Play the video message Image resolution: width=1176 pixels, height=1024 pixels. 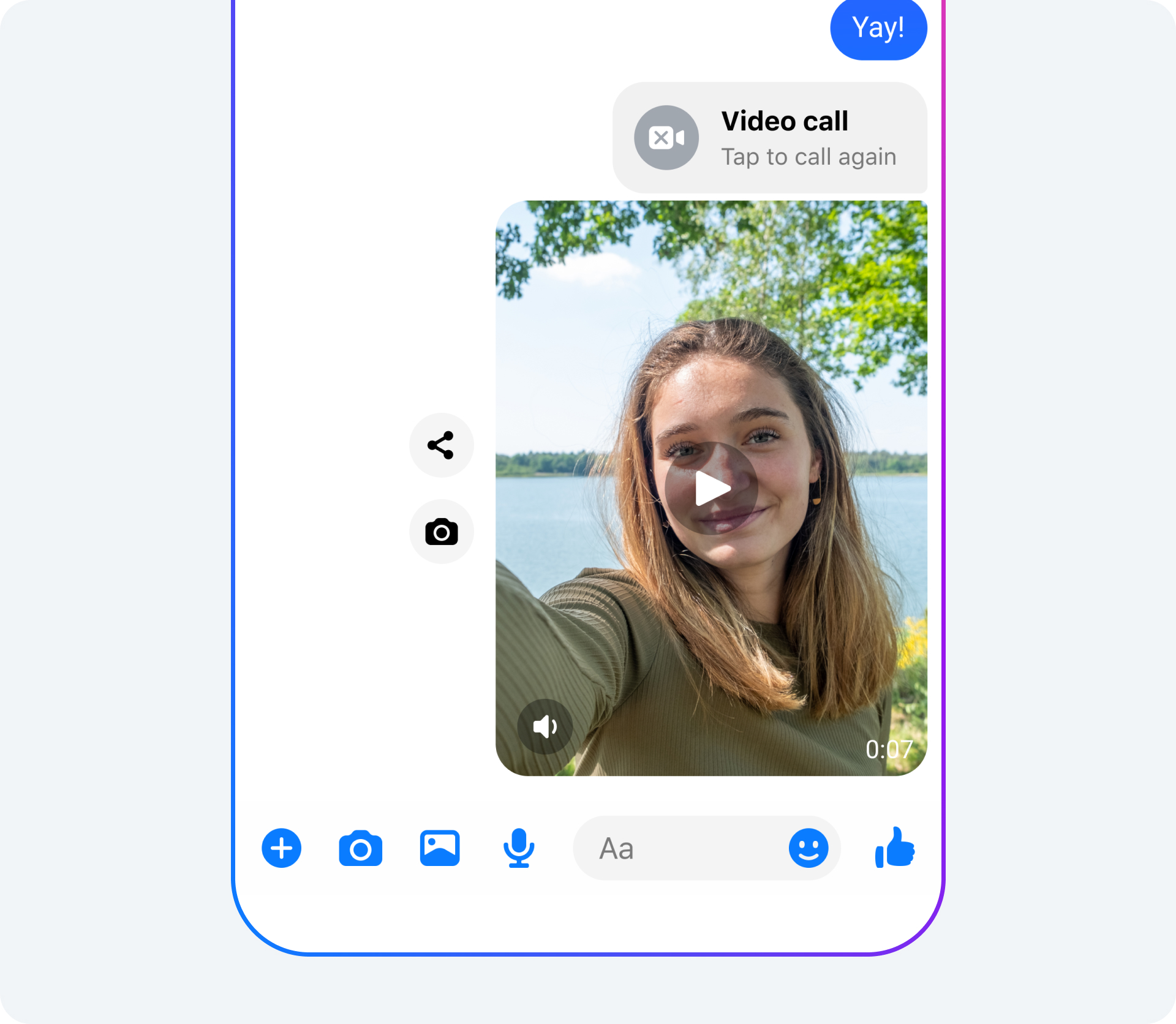711,488
